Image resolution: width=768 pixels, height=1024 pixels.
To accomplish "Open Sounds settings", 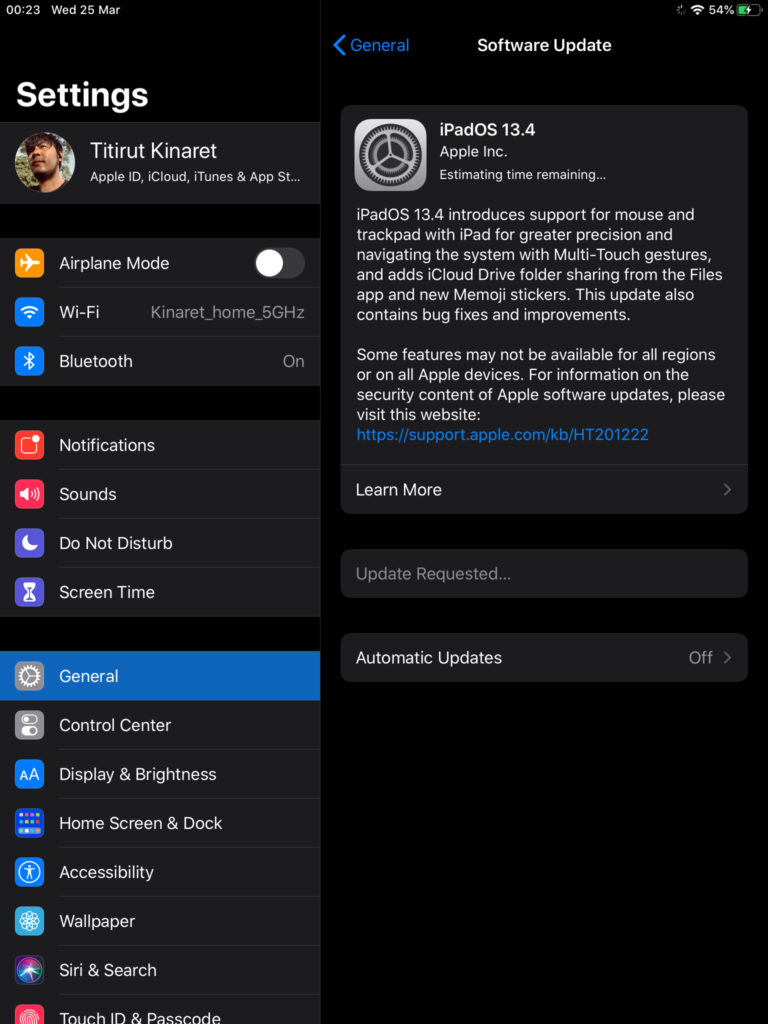I will pyautogui.click(x=160, y=494).
